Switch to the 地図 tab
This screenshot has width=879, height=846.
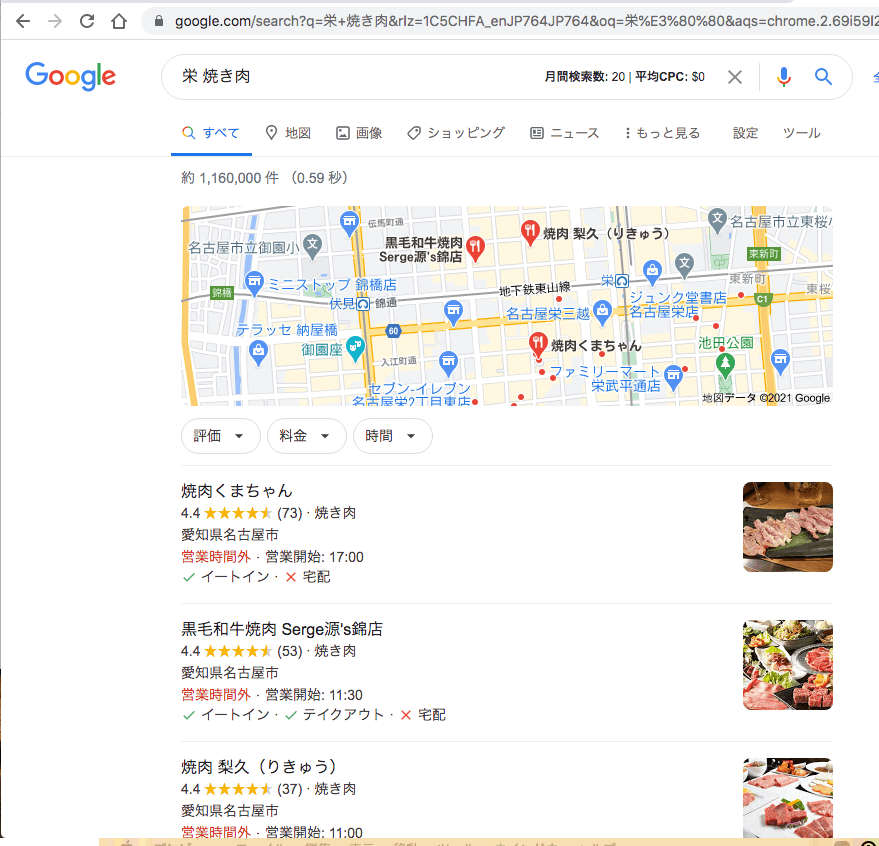(x=288, y=133)
